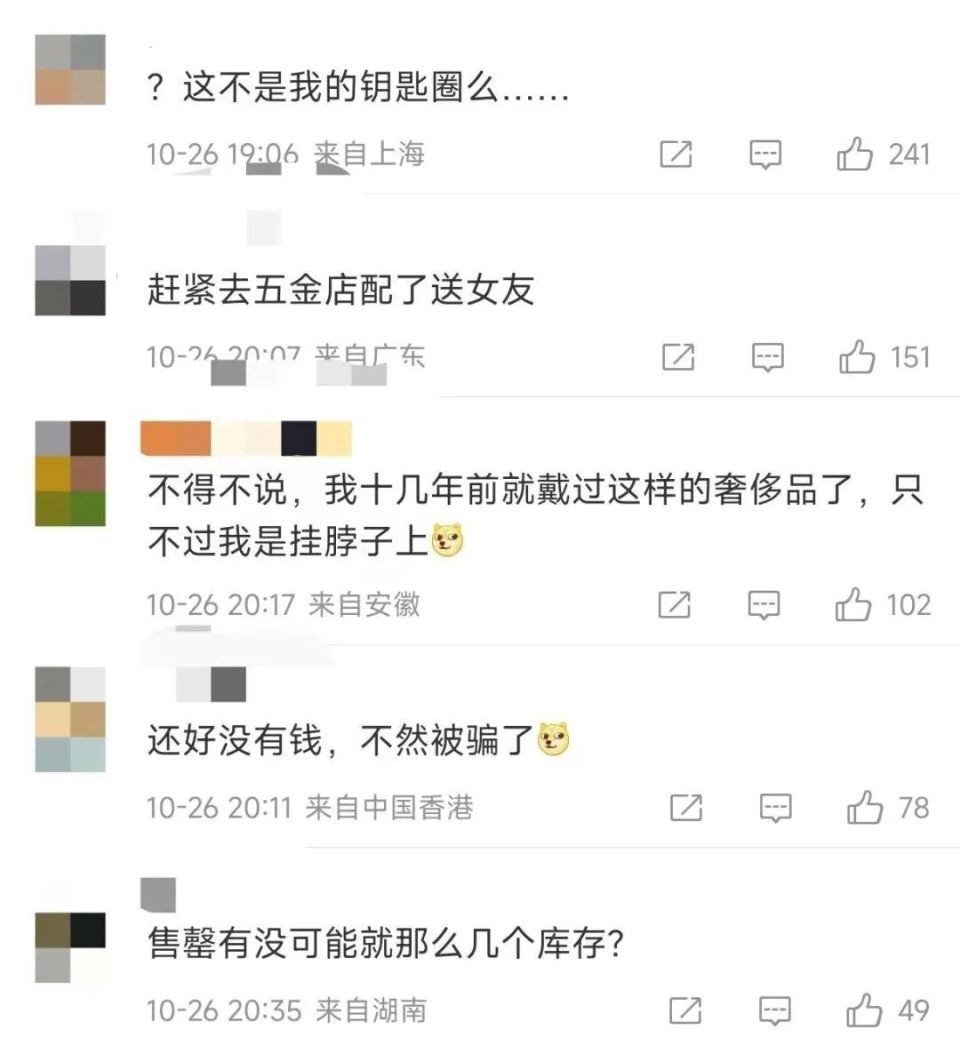Like the comment "还好没有钱，不然被骗了"
The image size is (960, 1038).
coord(865,807)
